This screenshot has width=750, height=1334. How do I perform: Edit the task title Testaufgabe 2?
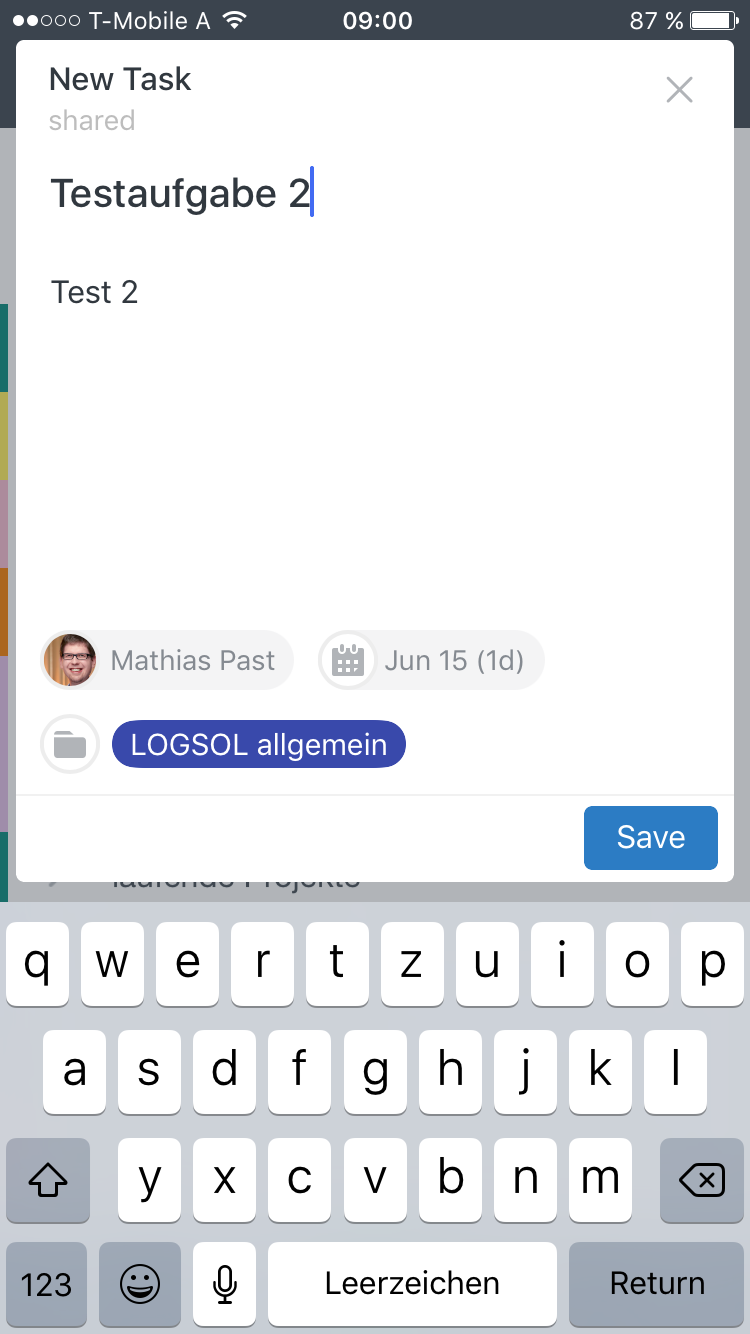pyautogui.click(x=180, y=193)
